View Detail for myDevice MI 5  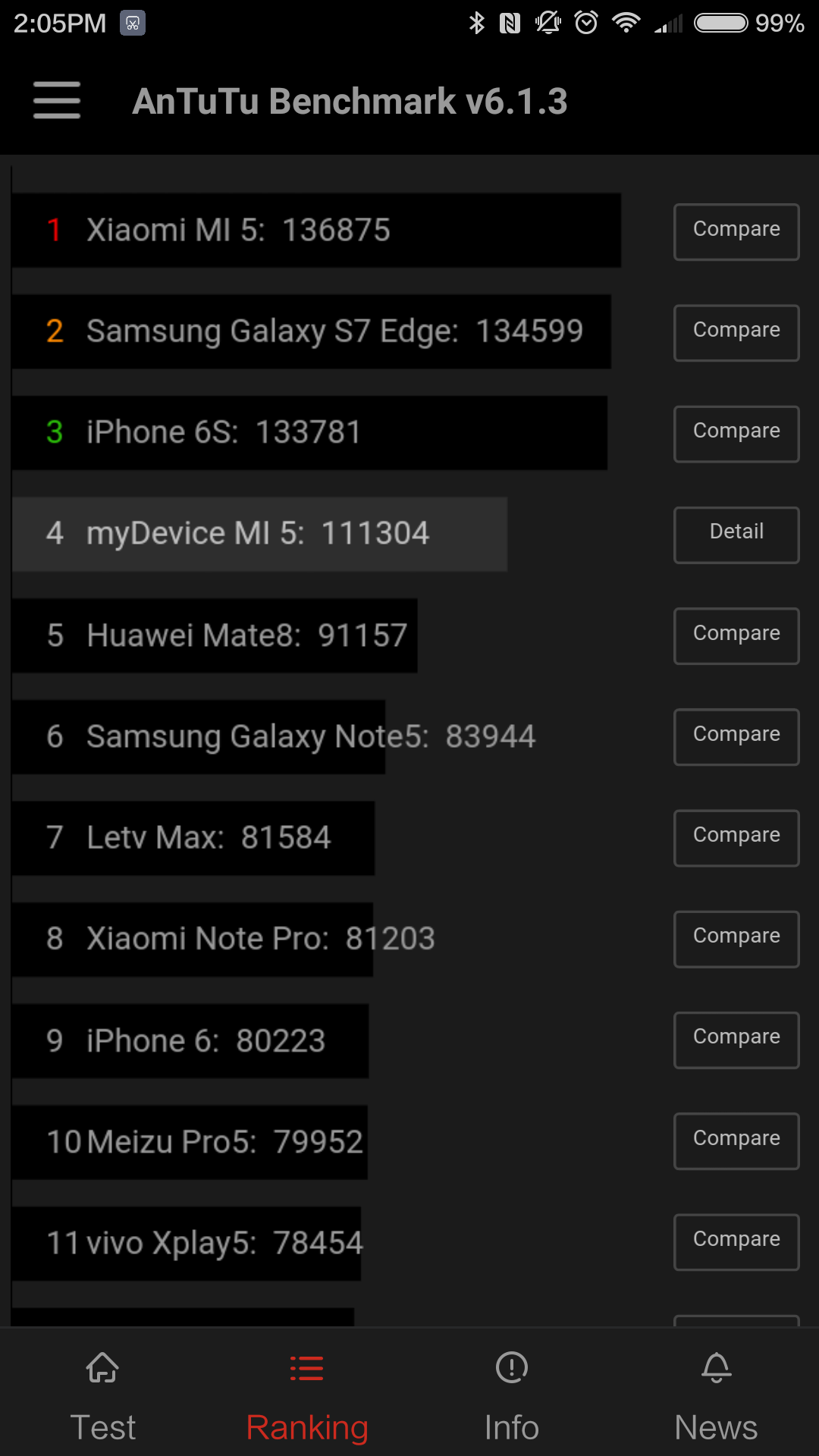point(736,535)
